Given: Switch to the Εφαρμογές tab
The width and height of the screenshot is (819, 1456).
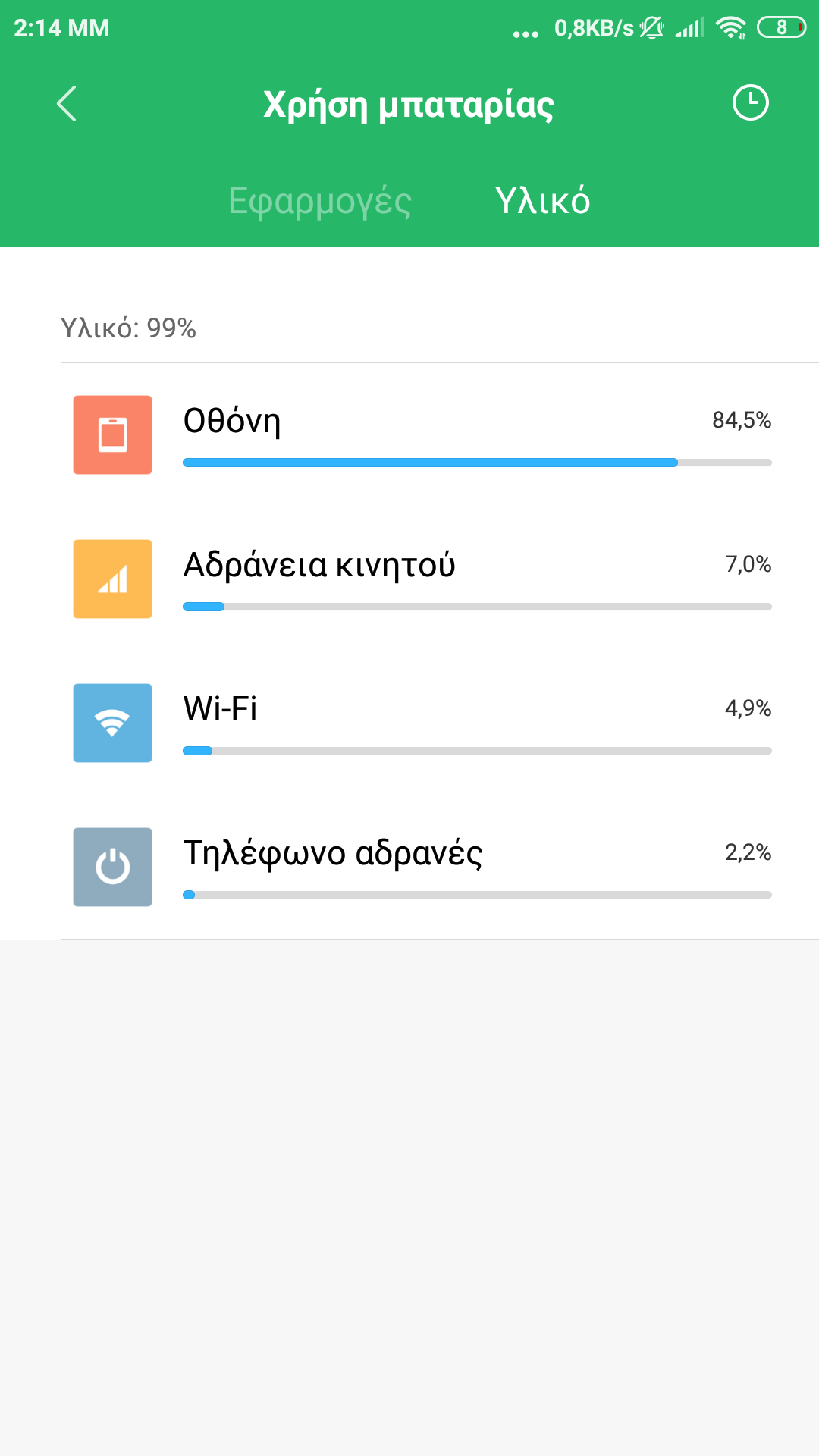Looking at the screenshot, I should 319,201.
